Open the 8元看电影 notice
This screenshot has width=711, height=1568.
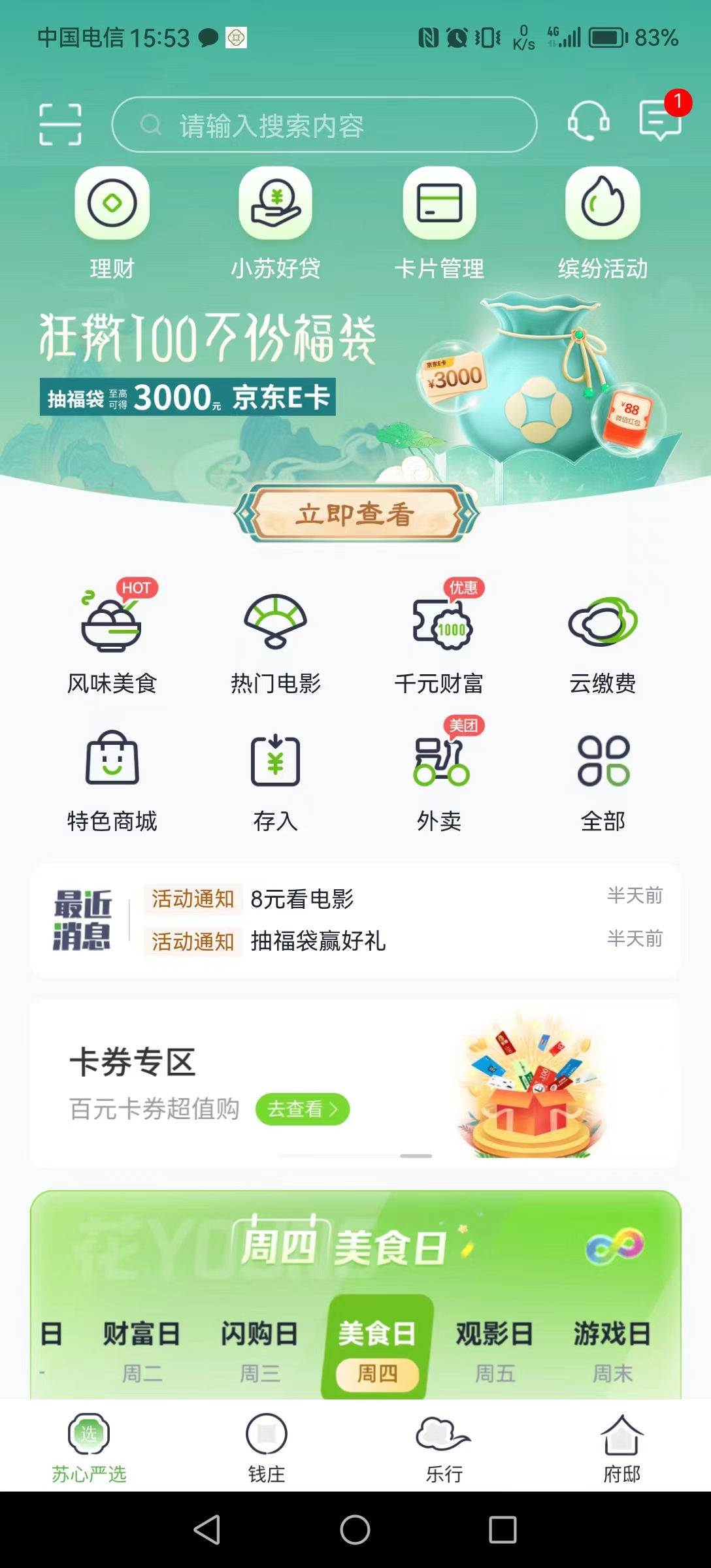[302, 899]
